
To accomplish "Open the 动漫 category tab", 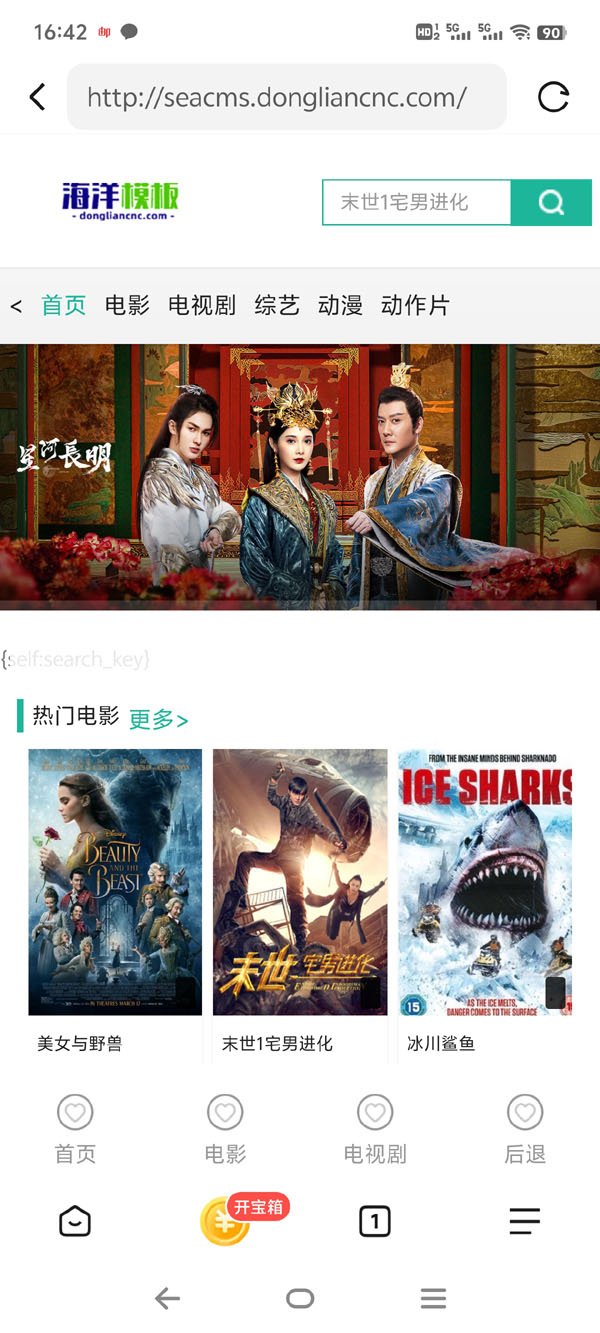I will coord(340,305).
